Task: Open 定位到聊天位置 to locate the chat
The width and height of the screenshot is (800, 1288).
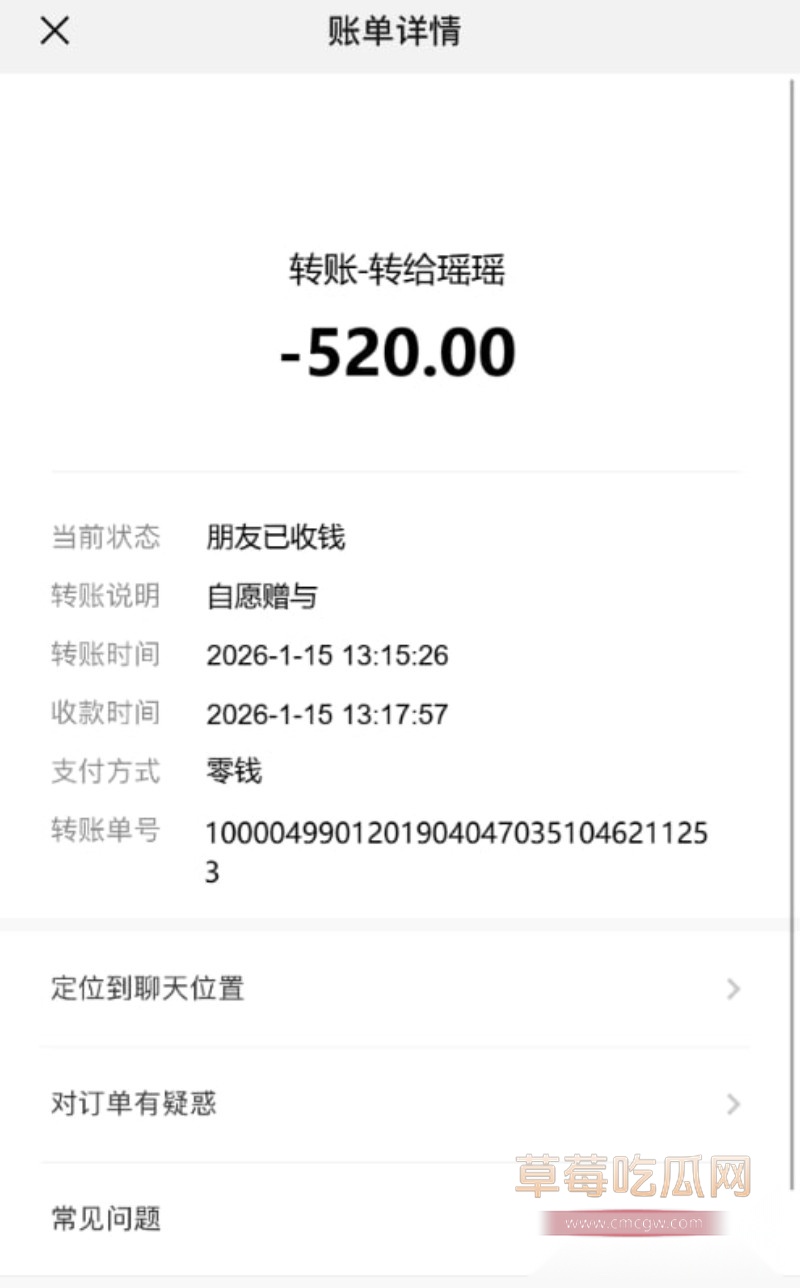Action: [146, 989]
